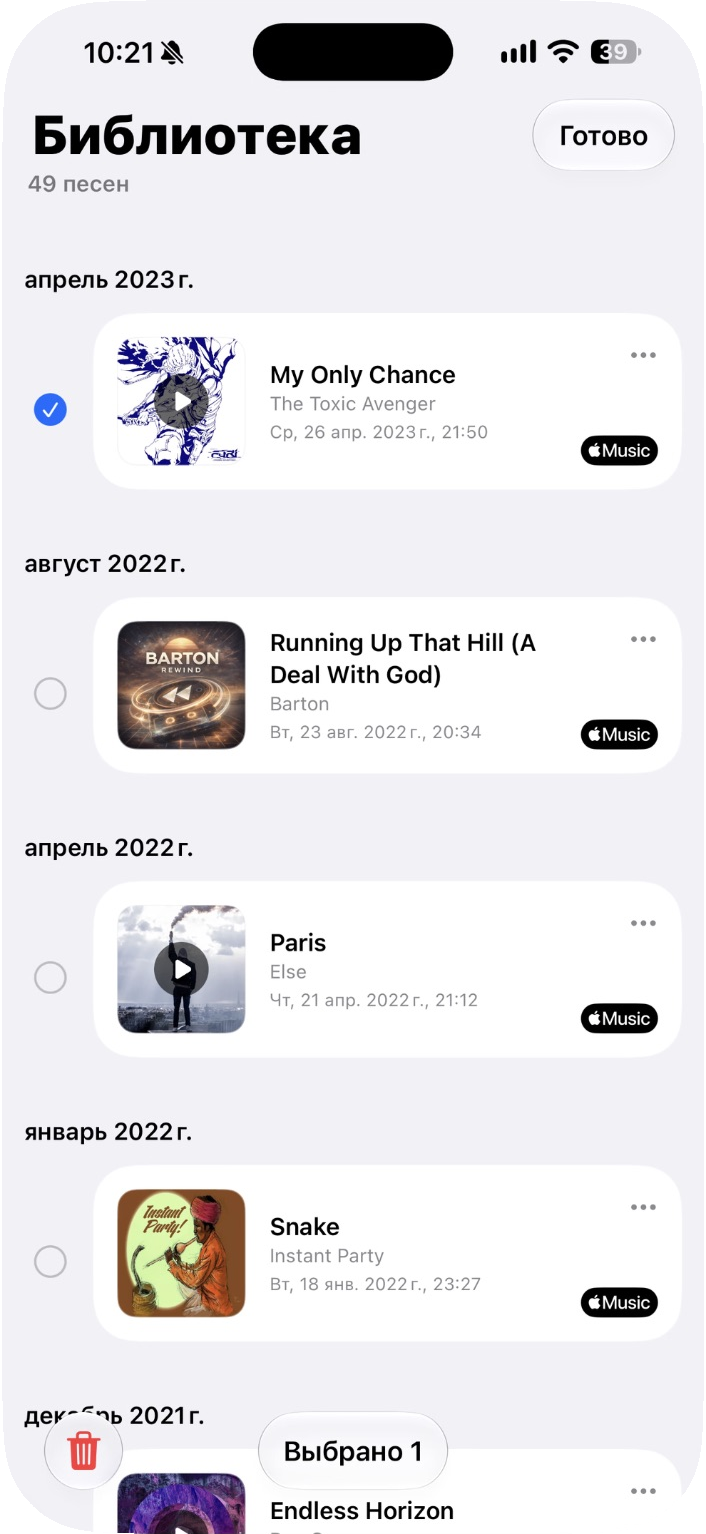The image size is (706, 1534).
Task: Open My Only Chance in Apple Music
Action: pos(619,451)
